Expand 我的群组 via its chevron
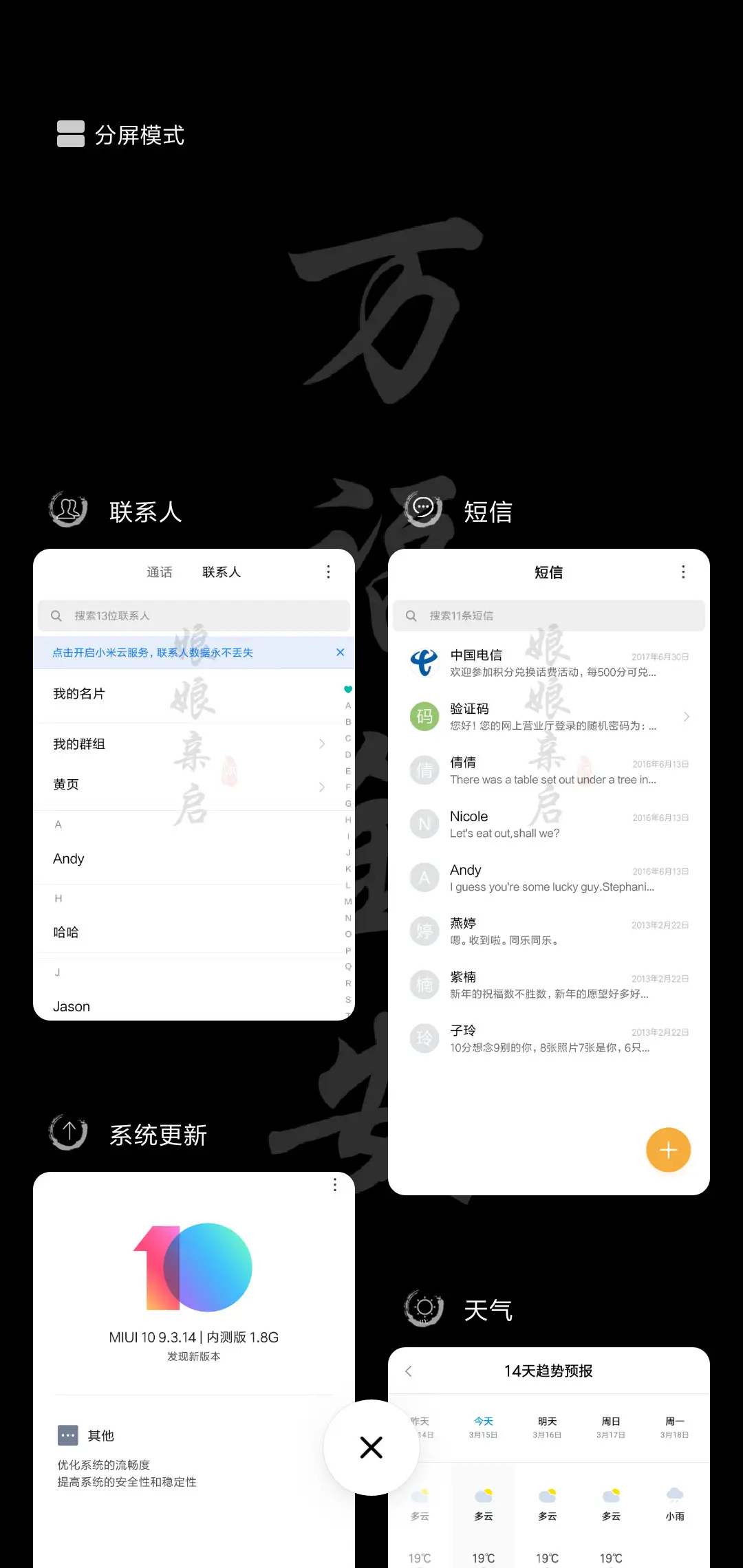The image size is (743, 1568). pos(321,743)
